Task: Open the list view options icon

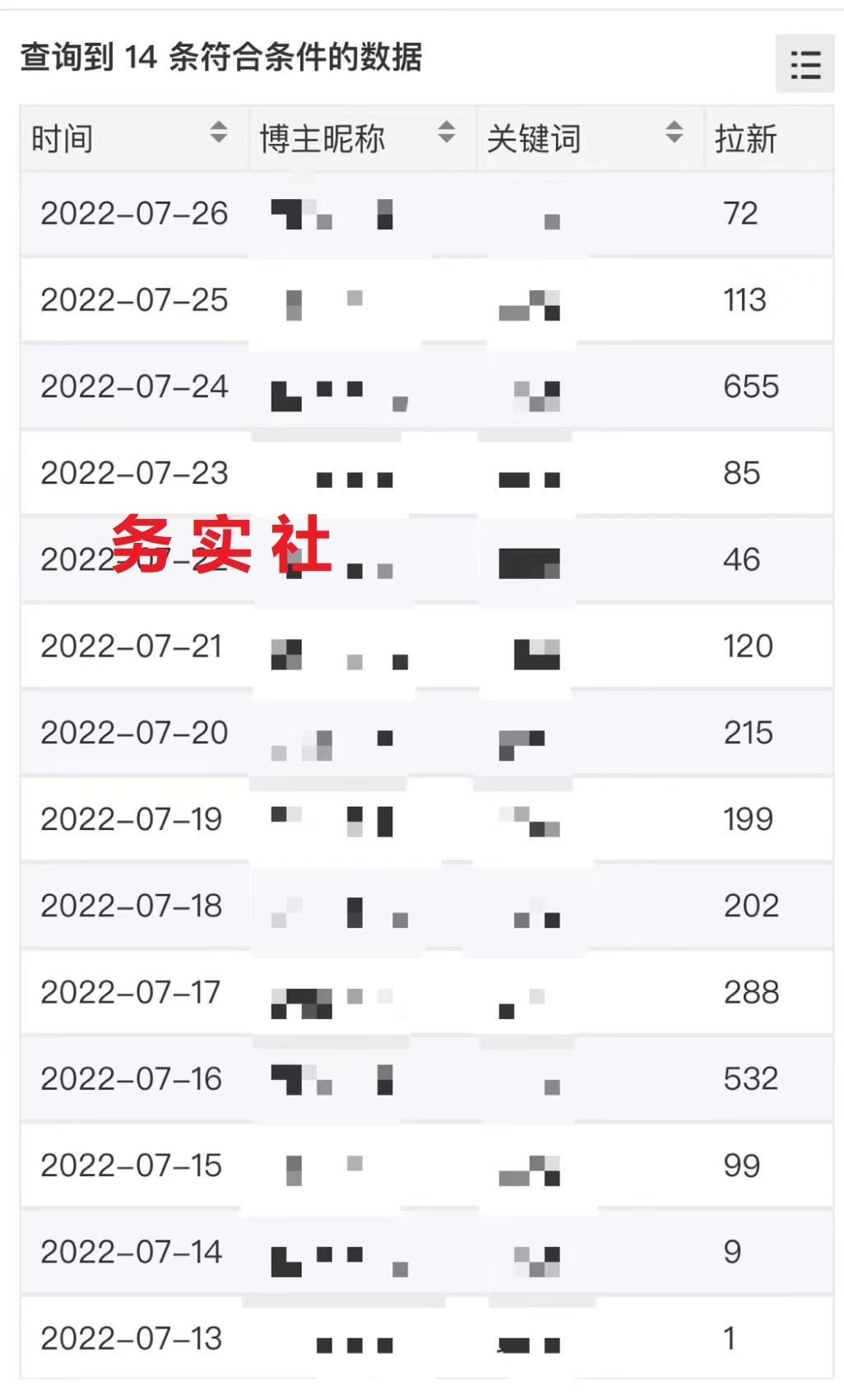Action: point(805,64)
